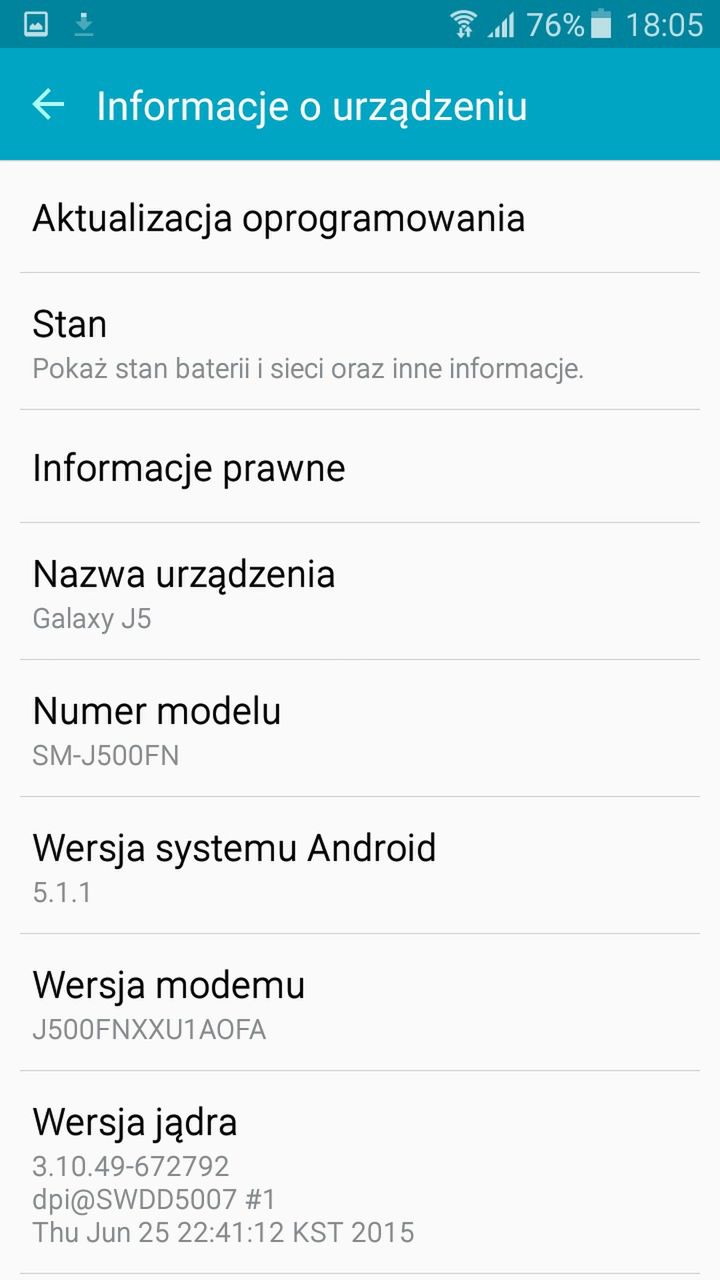This screenshot has width=720, height=1280.
Task: Tap the back arrow in the header
Action: 49,105
